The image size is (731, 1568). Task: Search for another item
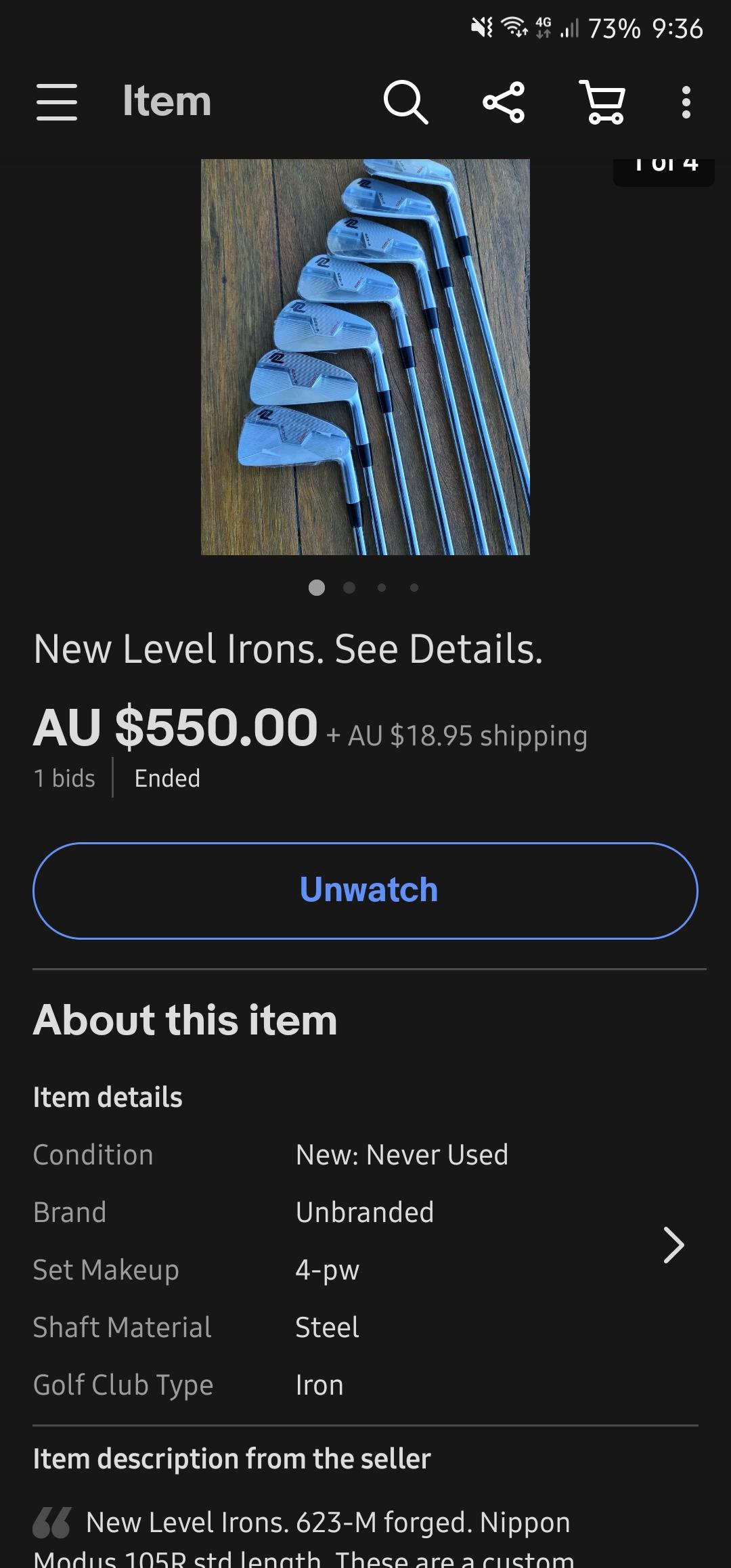coord(405,102)
